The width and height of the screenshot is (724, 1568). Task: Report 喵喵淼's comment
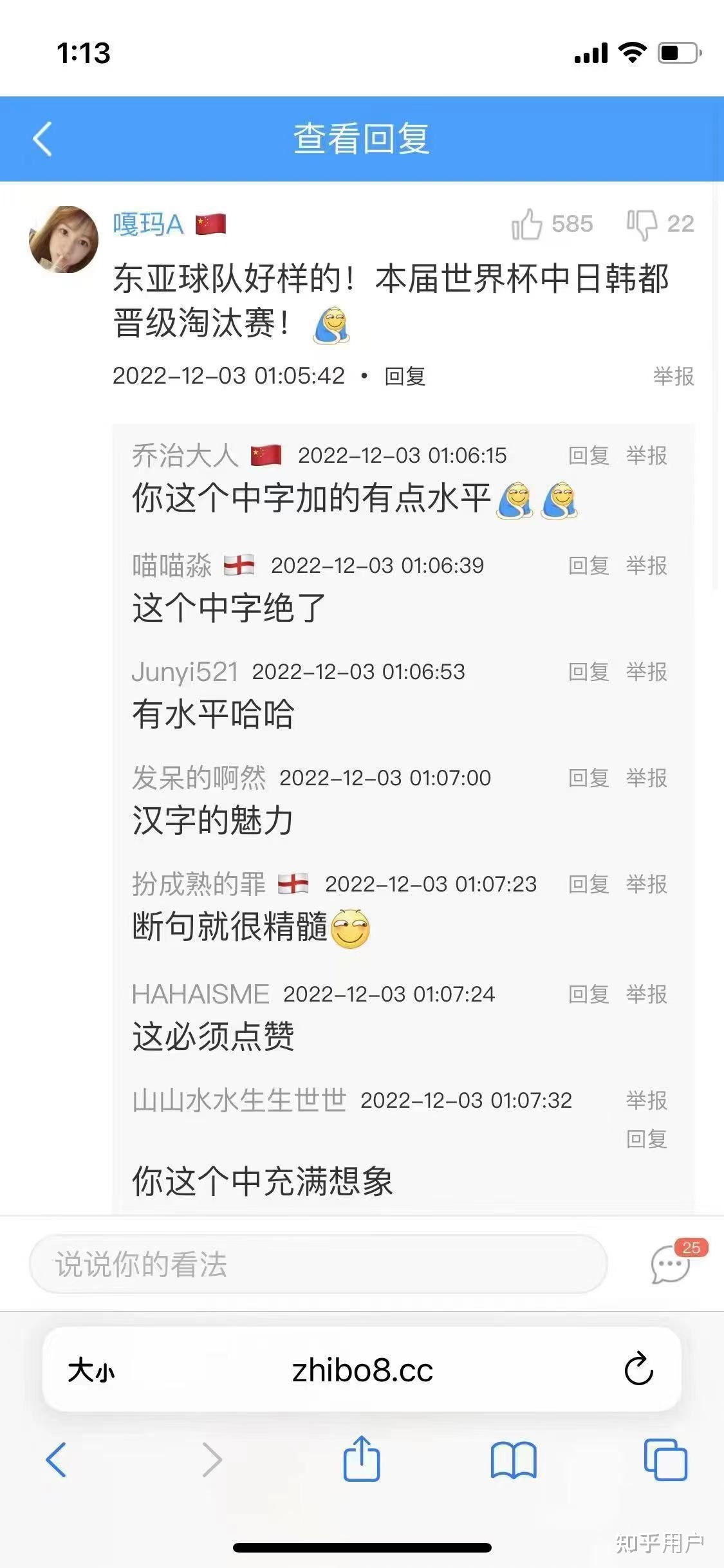click(x=646, y=566)
